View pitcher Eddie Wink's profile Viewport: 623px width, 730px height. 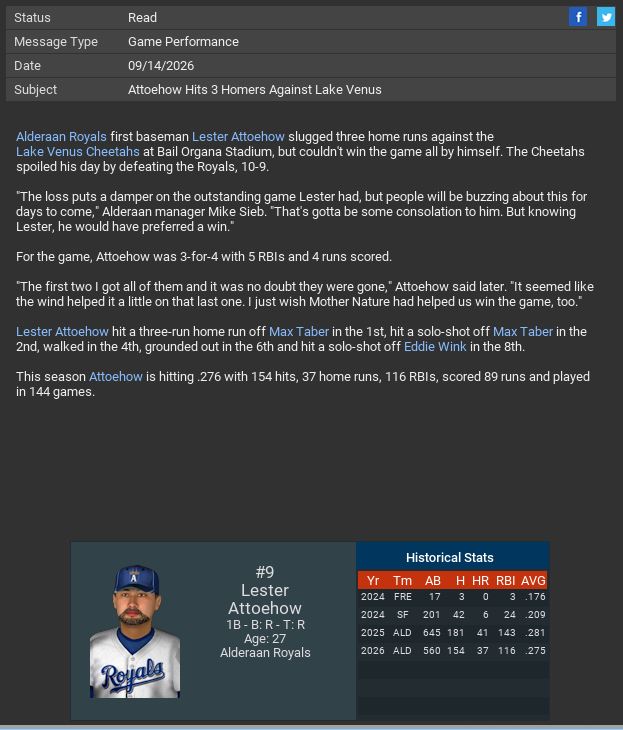coord(435,347)
